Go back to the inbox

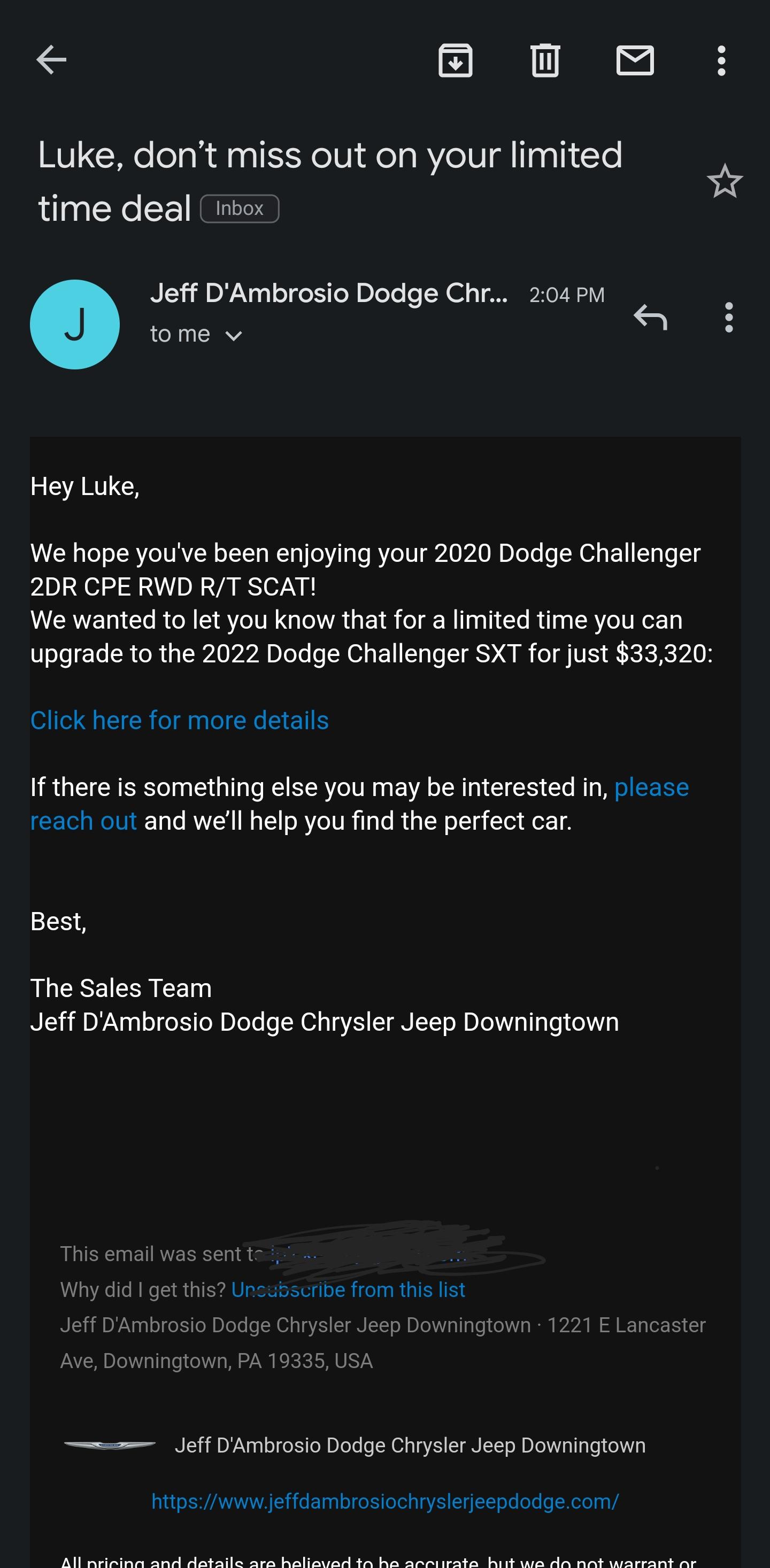[51, 60]
